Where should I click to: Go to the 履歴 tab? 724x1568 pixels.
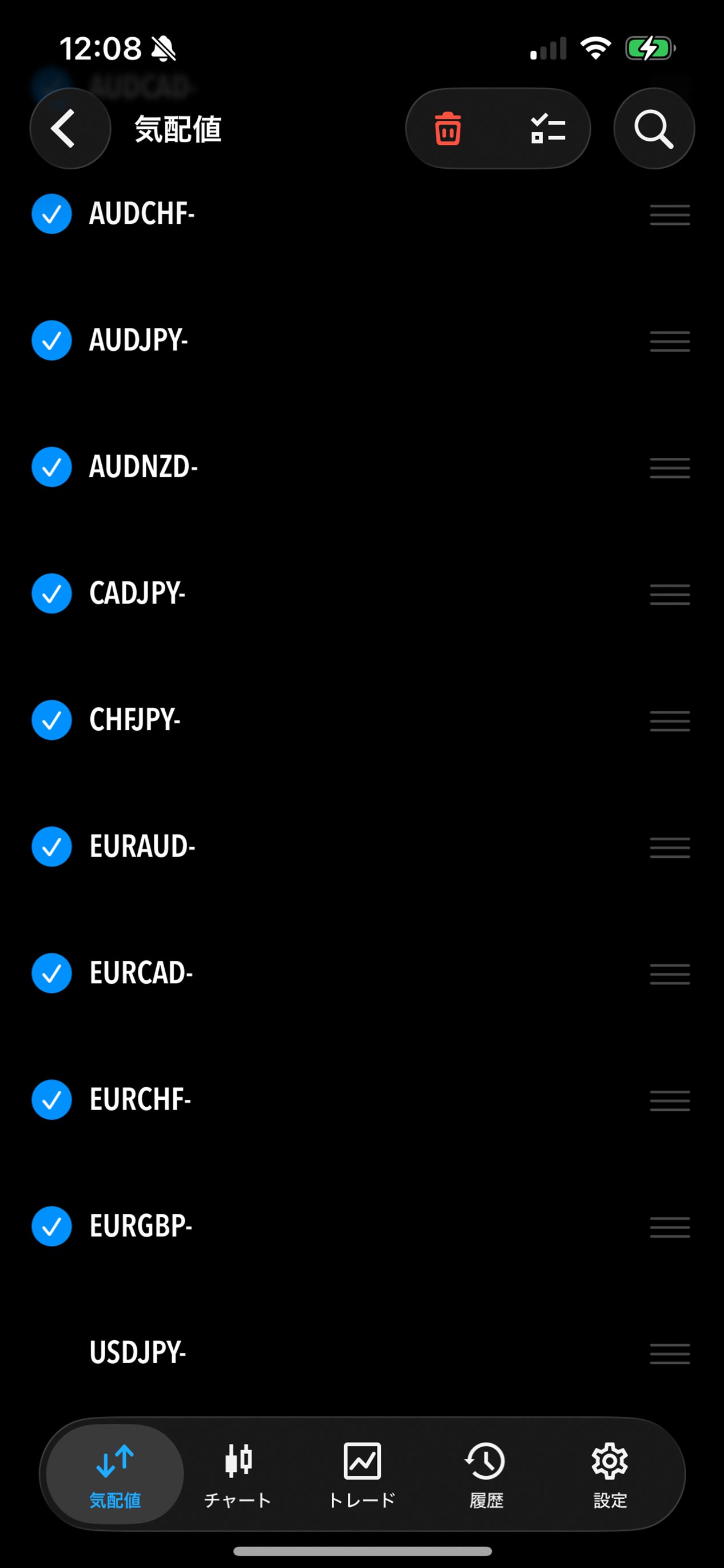click(x=486, y=1474)
